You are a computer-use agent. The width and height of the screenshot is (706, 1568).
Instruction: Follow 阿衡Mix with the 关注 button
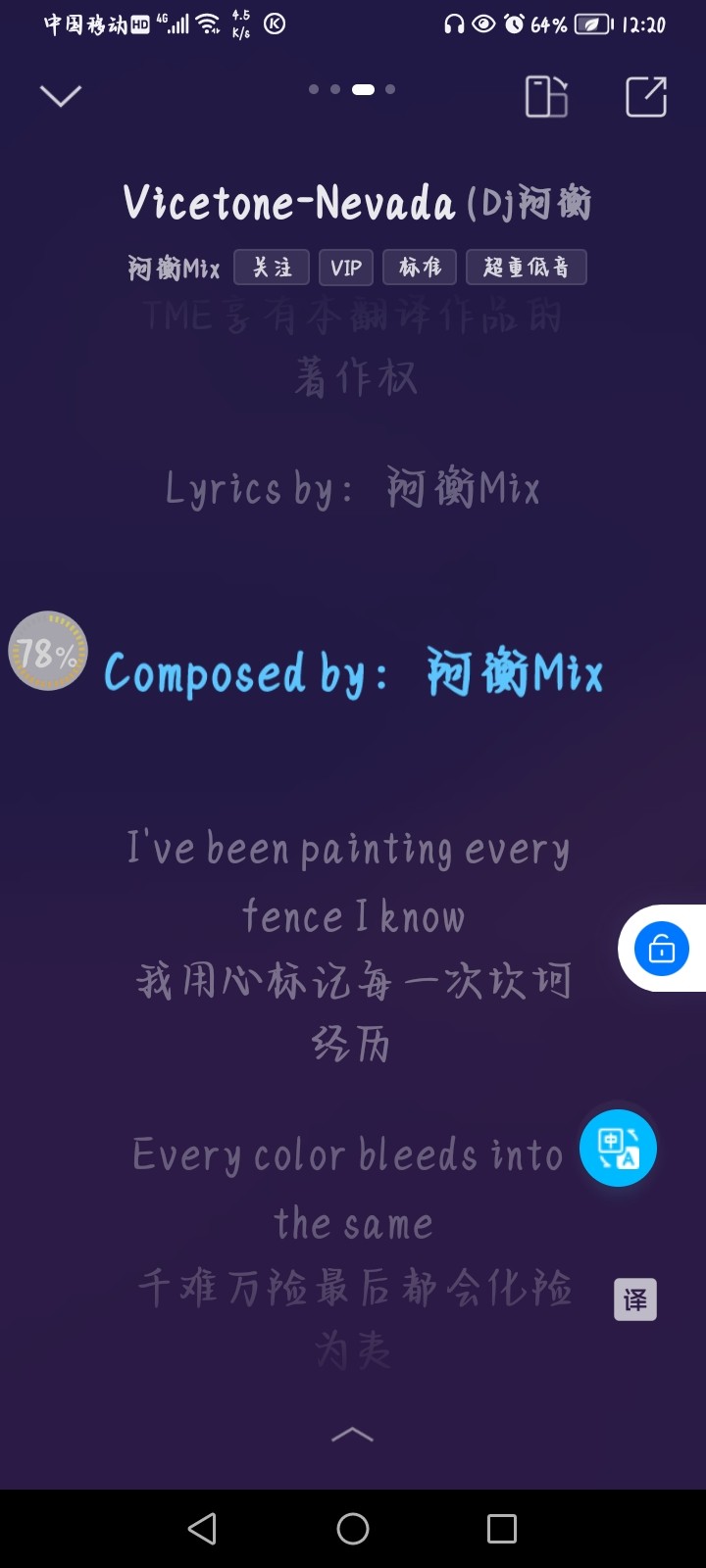pos(272,268)
